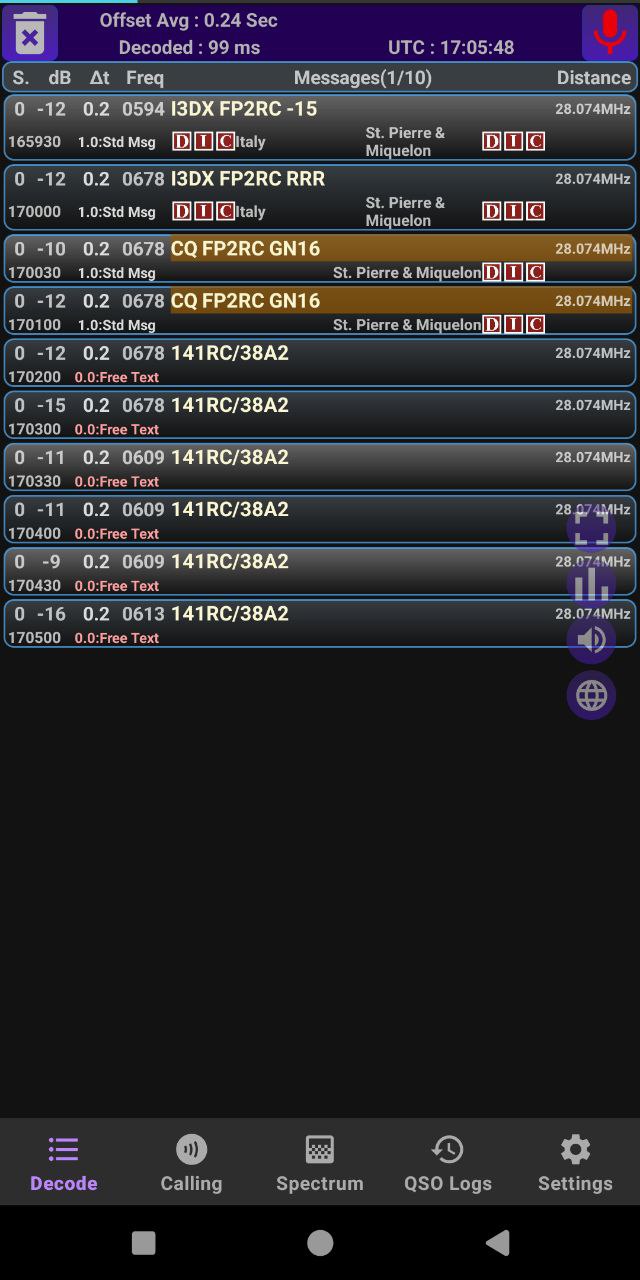Switch to the Calling tab

[x=191, y=1163]
